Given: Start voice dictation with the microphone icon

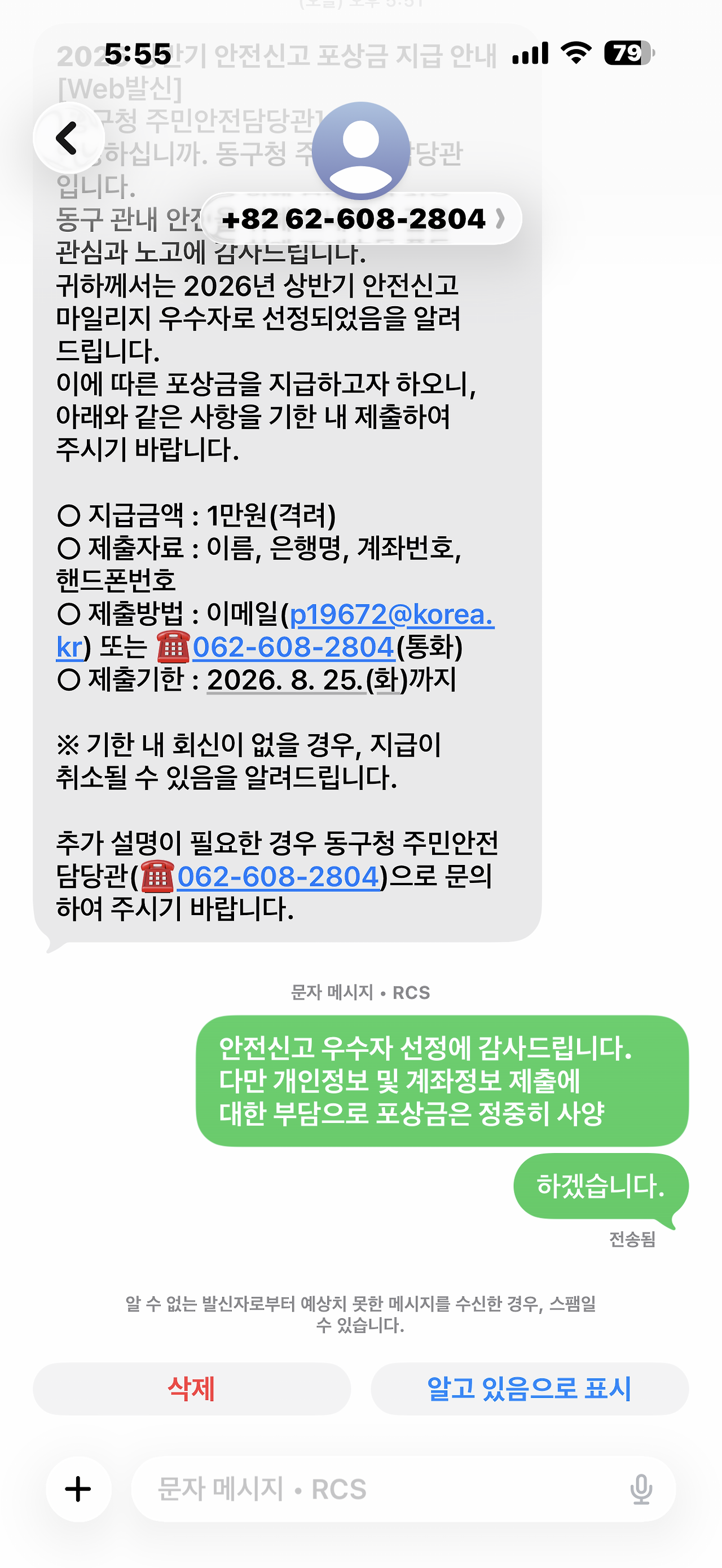Looking at the screenshot, I should [x=641, y=1490].
